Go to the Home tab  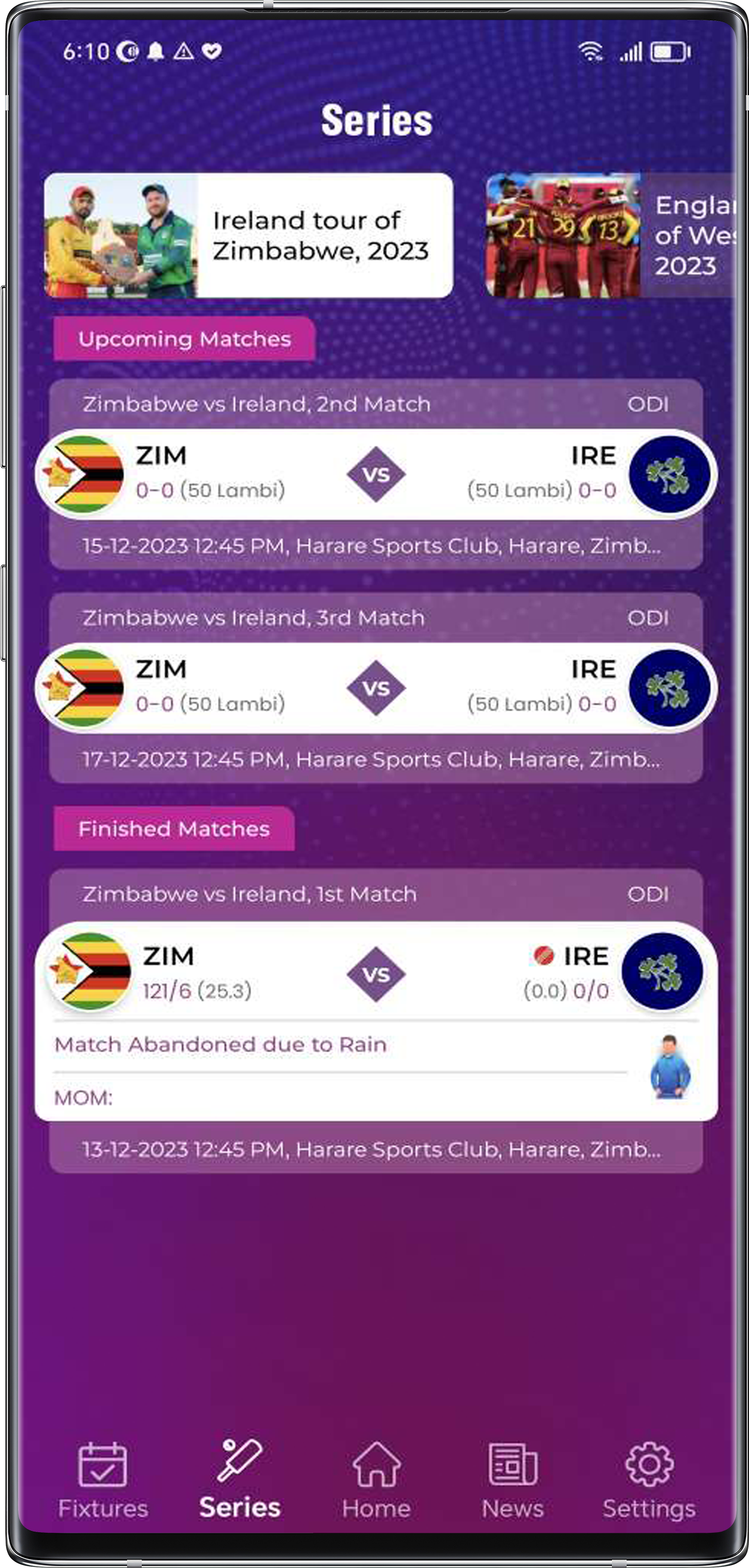click(x=376, y=1480)
